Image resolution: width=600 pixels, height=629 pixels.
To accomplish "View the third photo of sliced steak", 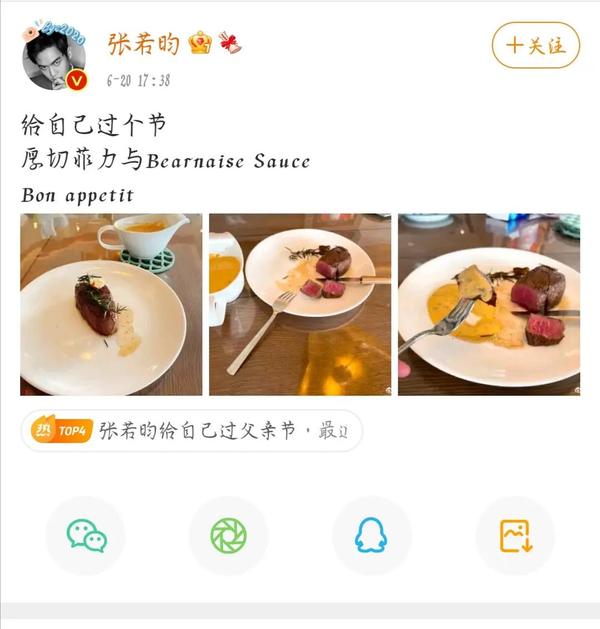I will coord(488,304).
